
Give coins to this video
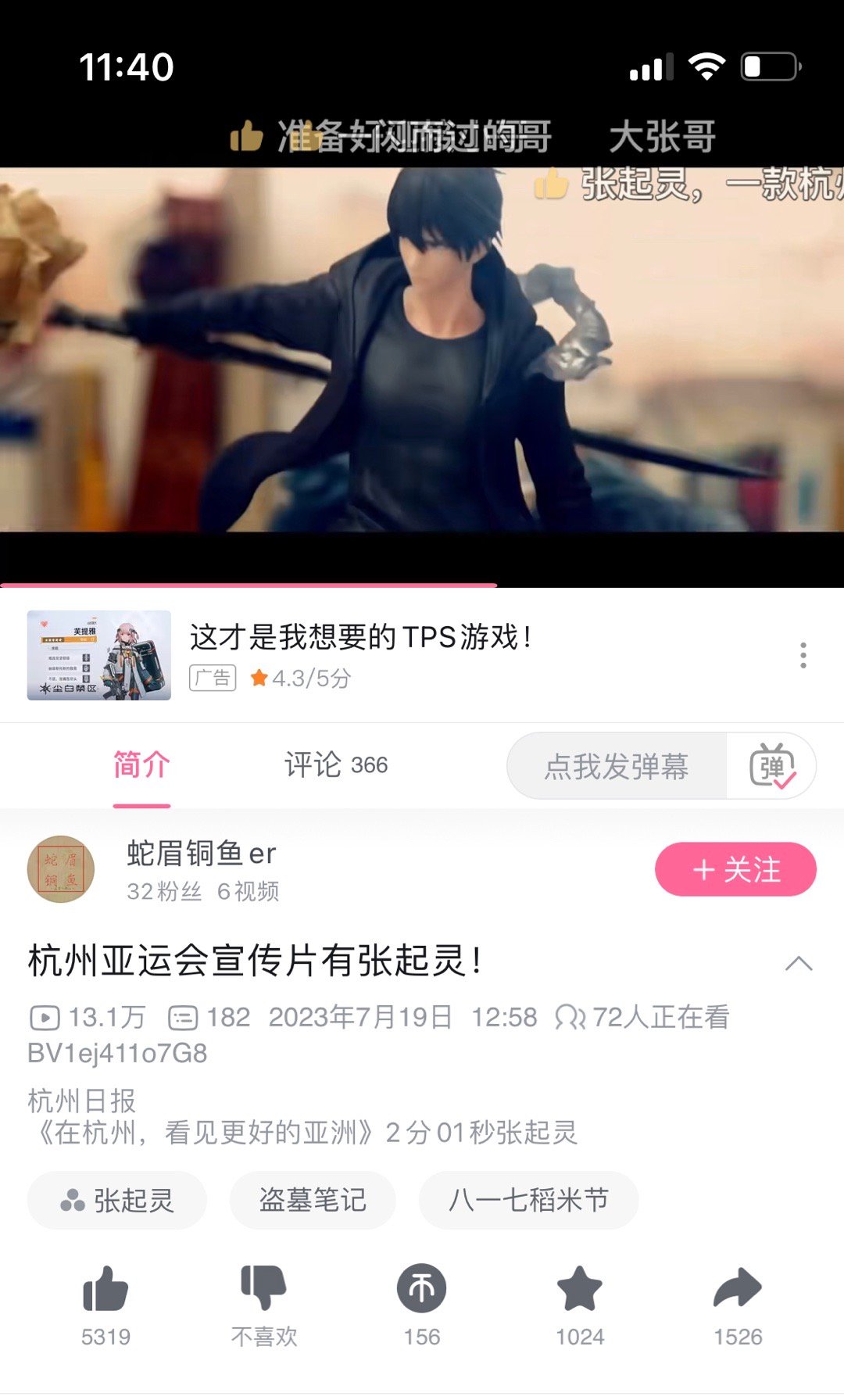421,1289
